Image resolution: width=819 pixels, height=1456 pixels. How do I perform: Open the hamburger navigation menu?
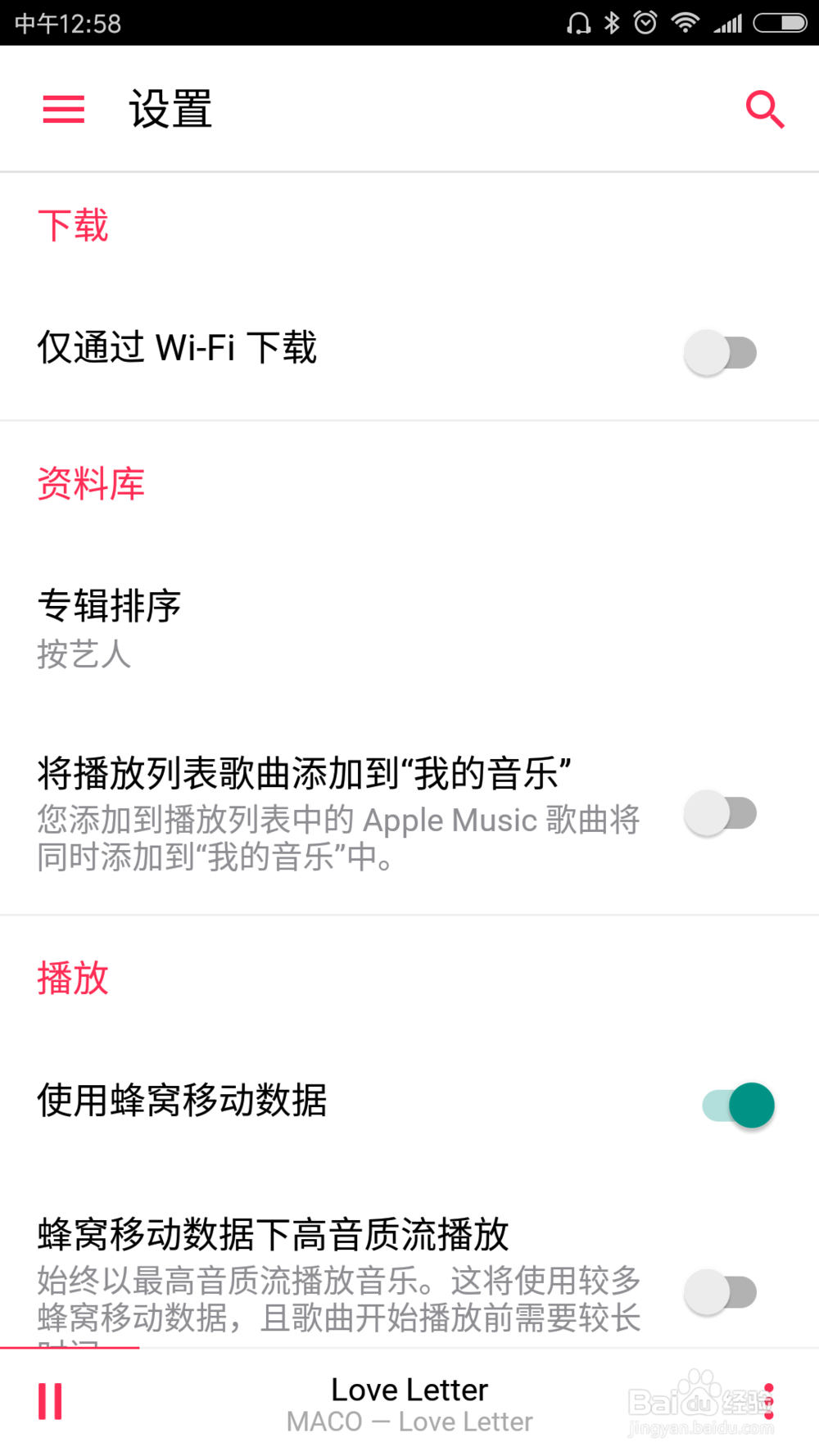pyautogui.click(x=63, y=109)
